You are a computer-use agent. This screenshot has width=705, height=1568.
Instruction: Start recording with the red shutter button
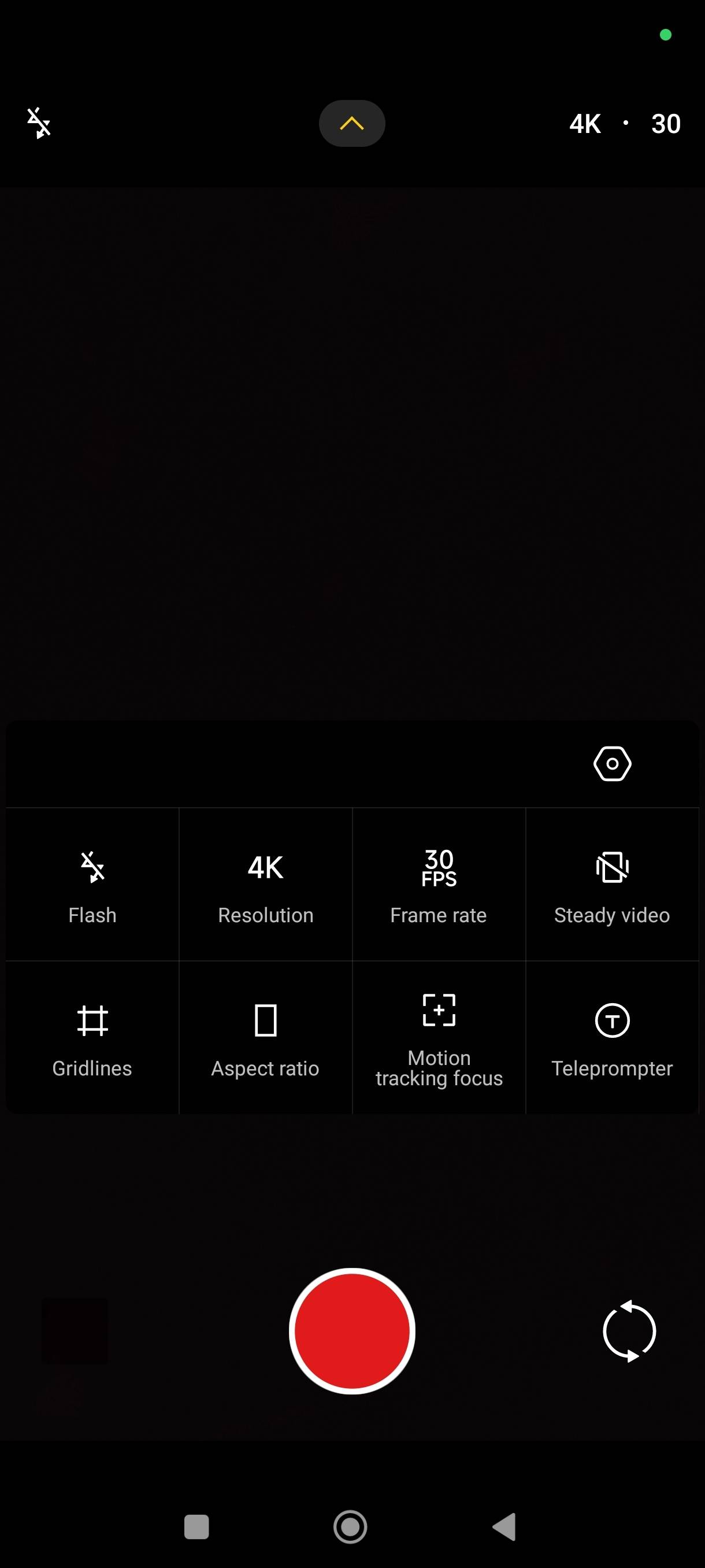click(x=351, y=1330)
